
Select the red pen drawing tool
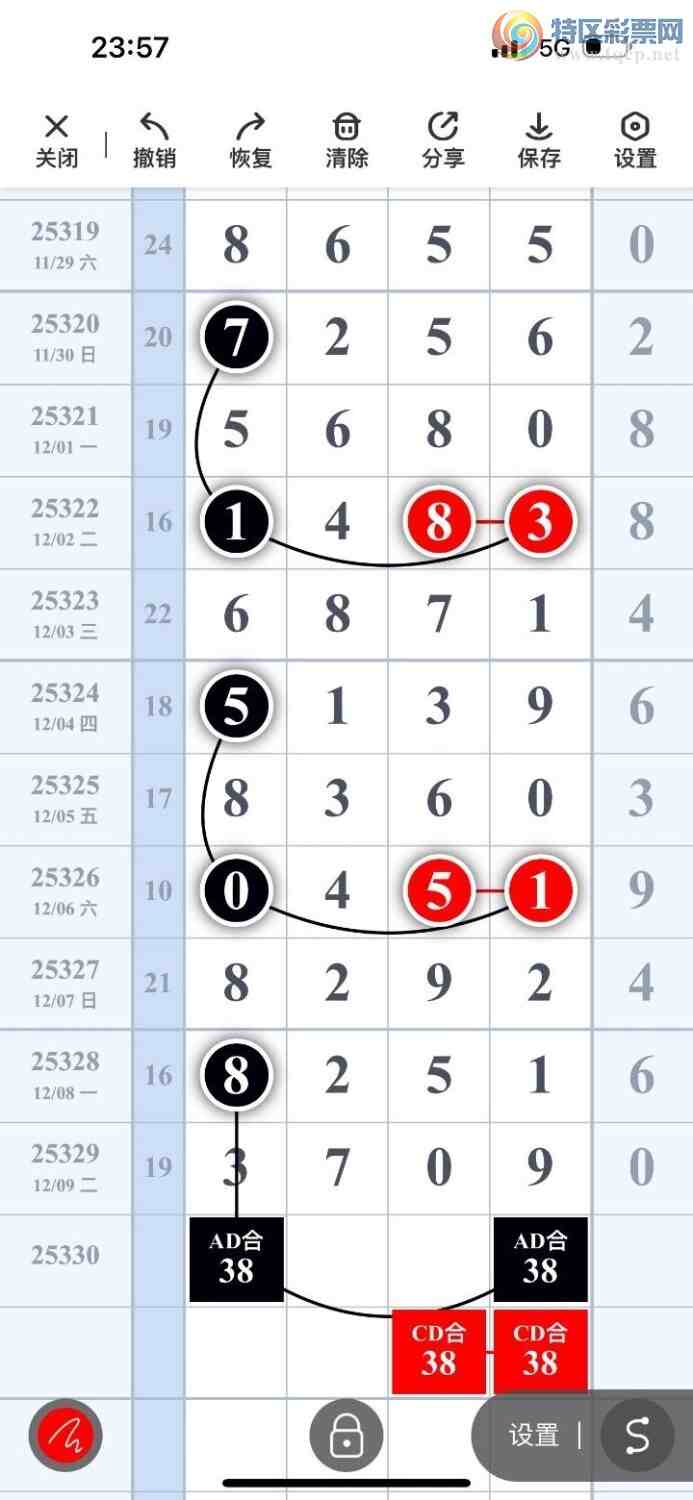(66, 1435)
